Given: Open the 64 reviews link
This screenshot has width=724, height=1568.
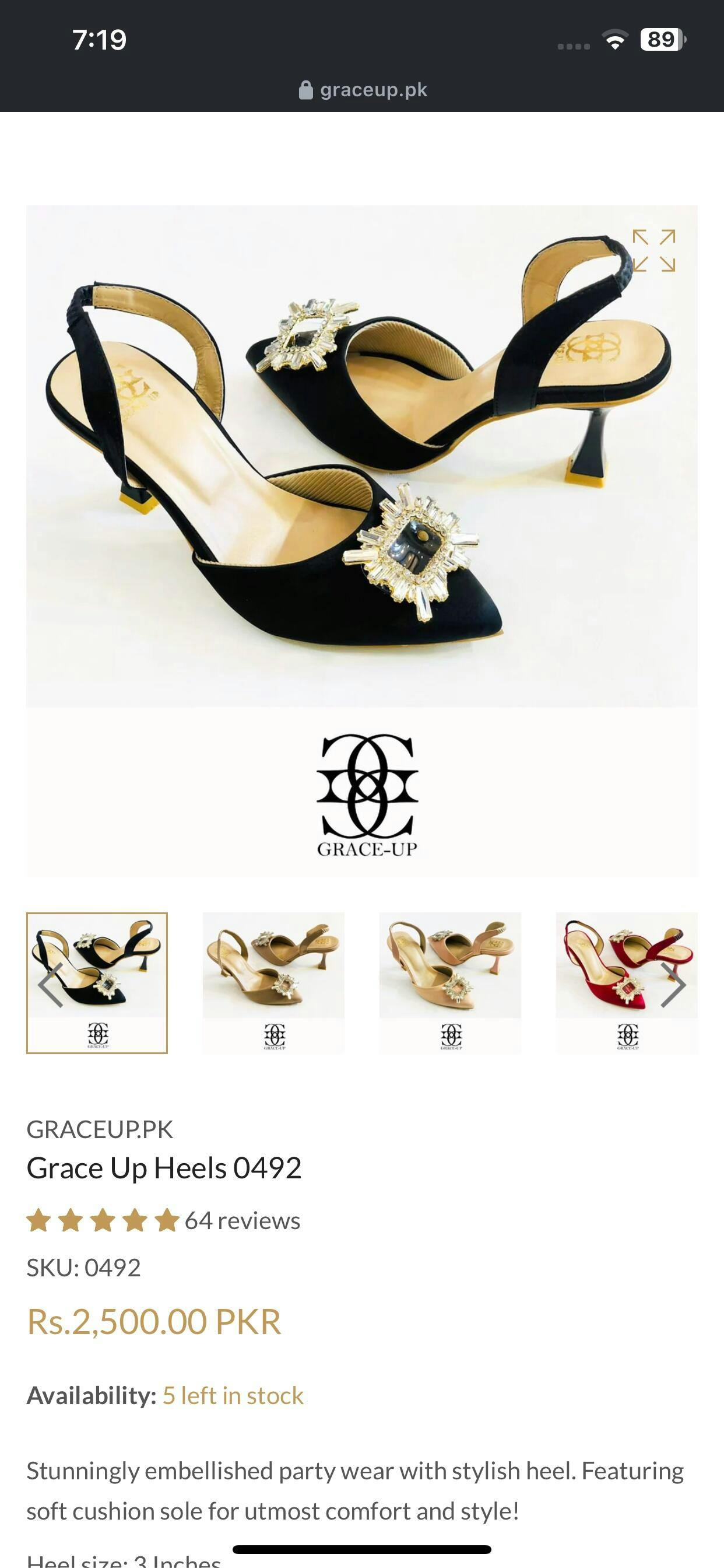Looking at the screenshot, I should coord(242,1220).
